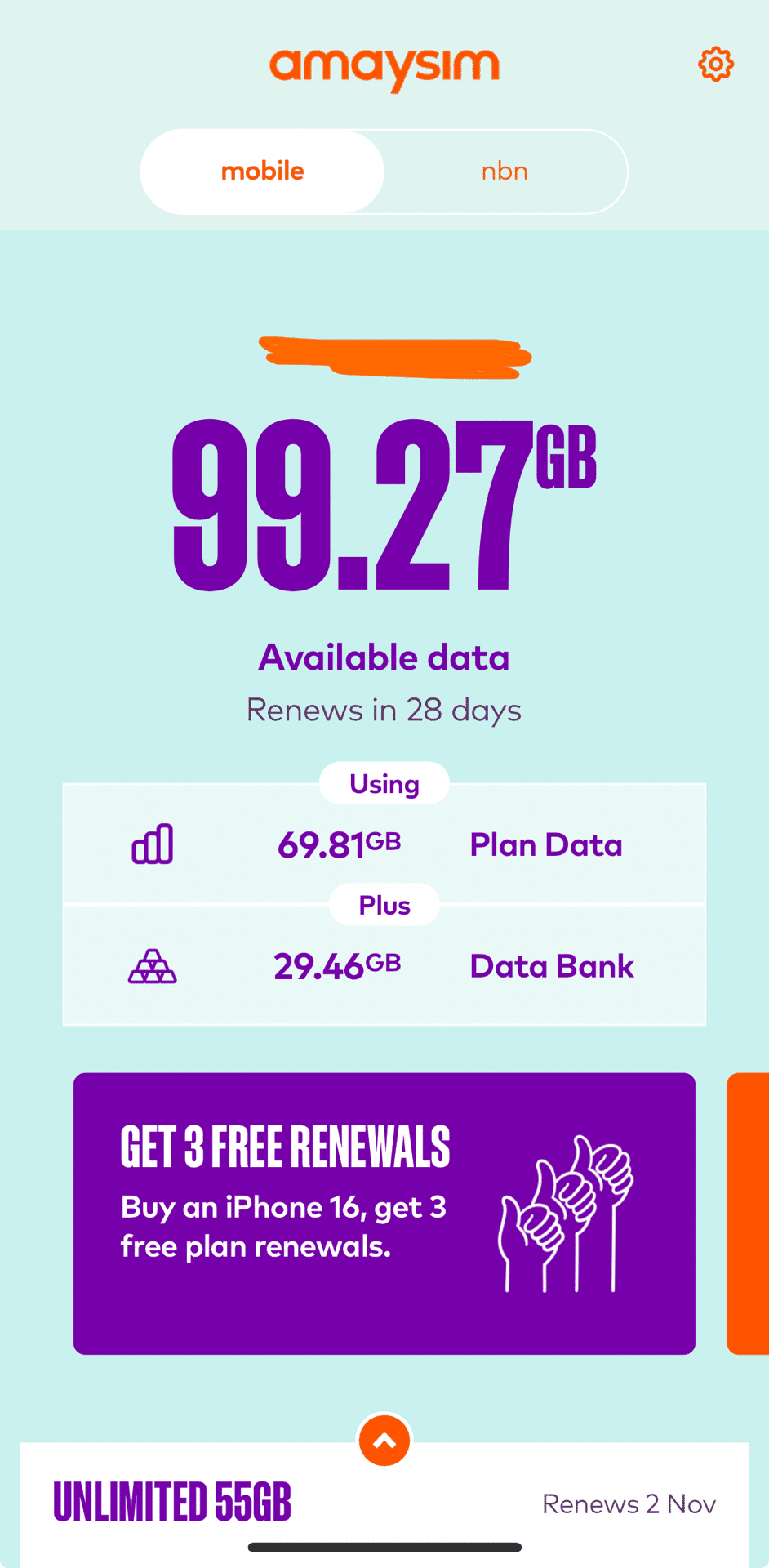Viewport: 769px width, 1568px height.
Task: Open the settings gear icon
Action: coord(715,65)
